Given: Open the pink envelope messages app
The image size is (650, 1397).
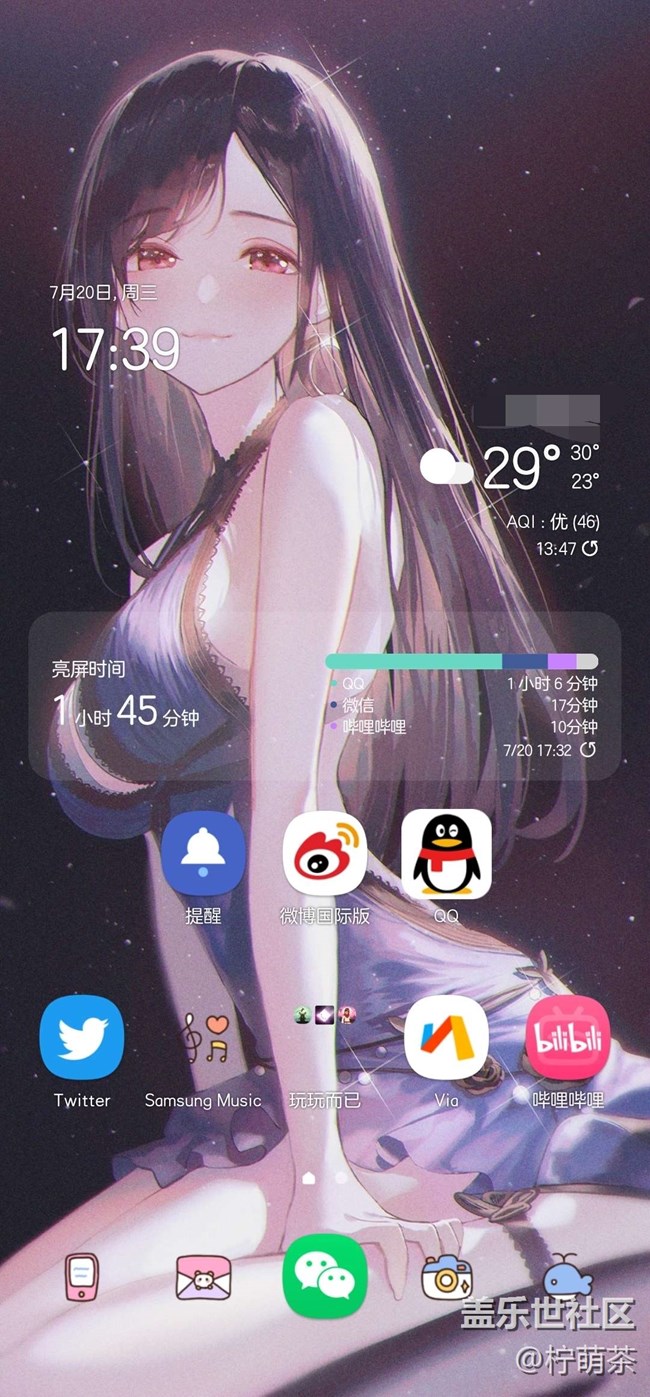Looking at the screenshot, I should pyautogui.click(x=203, y=1276).
